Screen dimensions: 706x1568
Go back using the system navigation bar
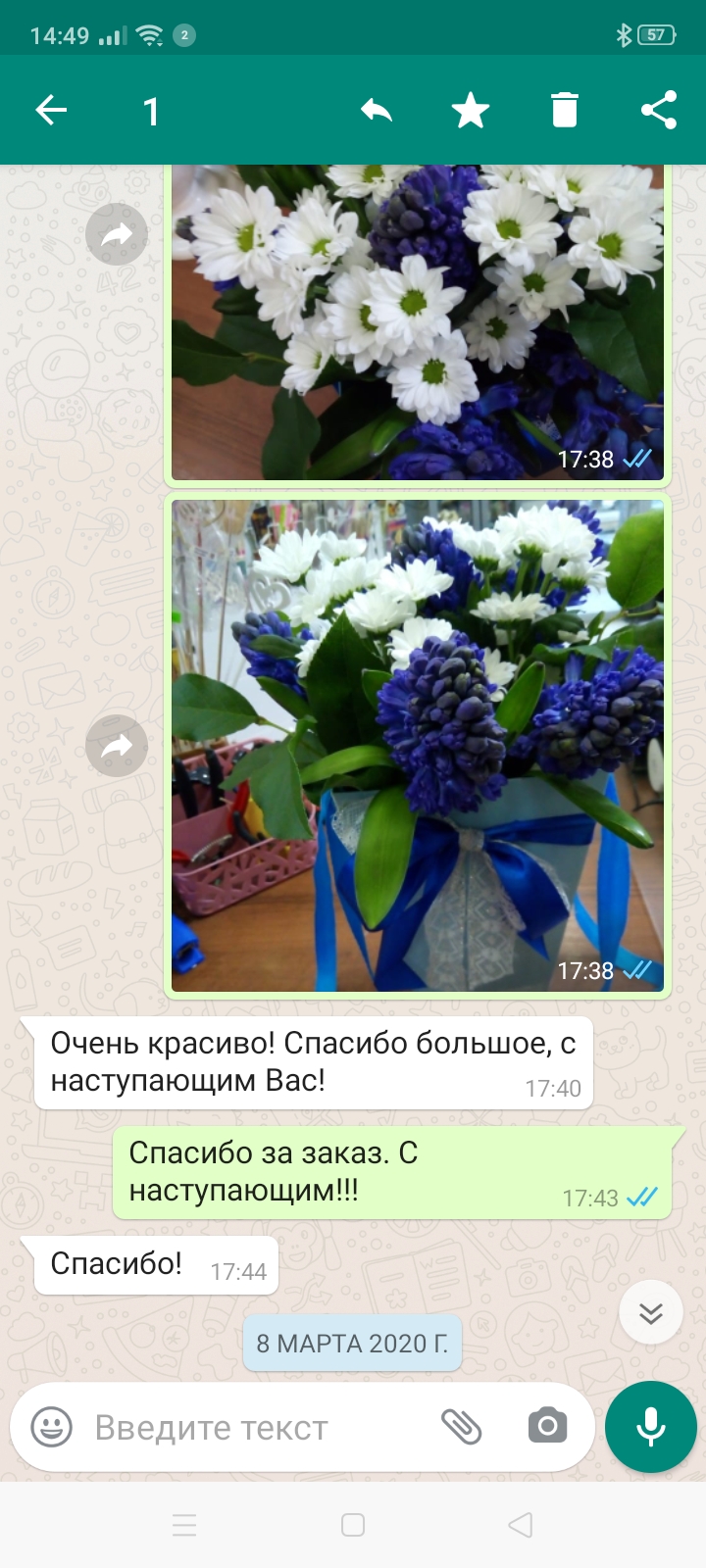point(521,1525)
